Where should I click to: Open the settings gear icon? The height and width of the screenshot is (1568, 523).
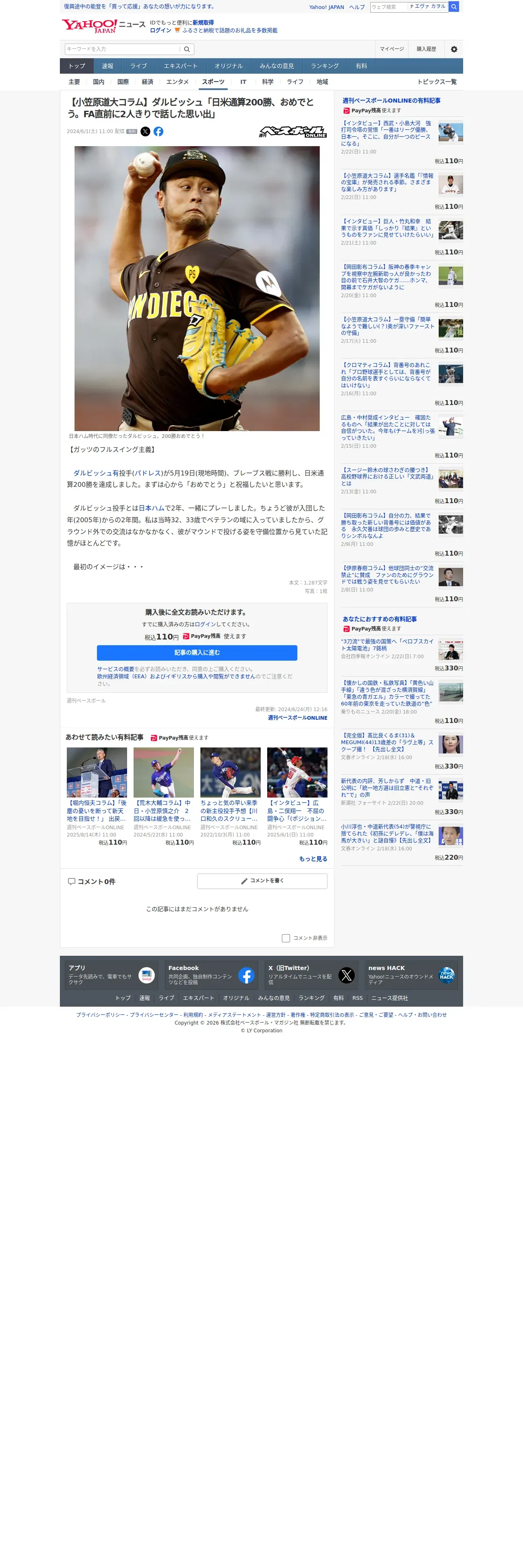point(454,49)
